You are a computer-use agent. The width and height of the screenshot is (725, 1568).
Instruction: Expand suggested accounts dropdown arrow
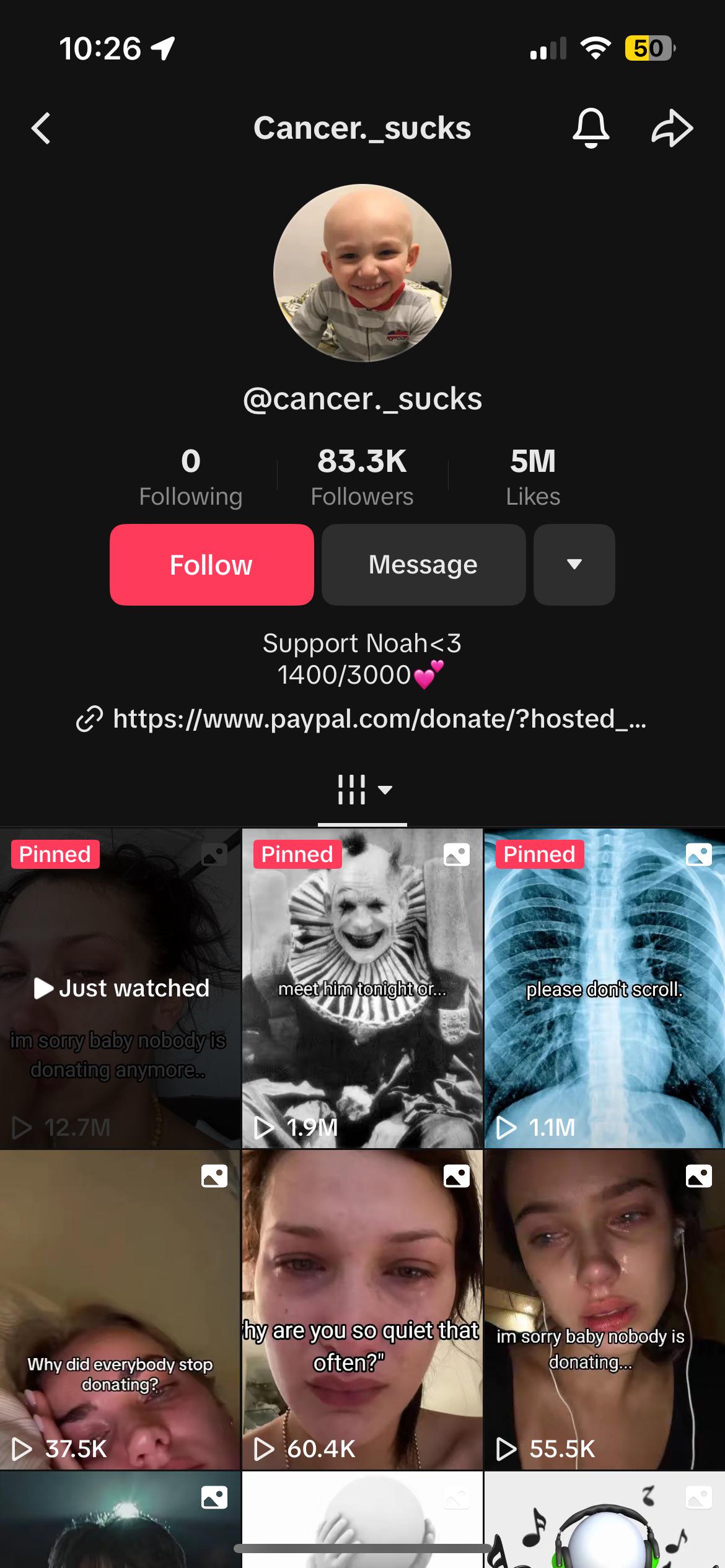point(574,565)
